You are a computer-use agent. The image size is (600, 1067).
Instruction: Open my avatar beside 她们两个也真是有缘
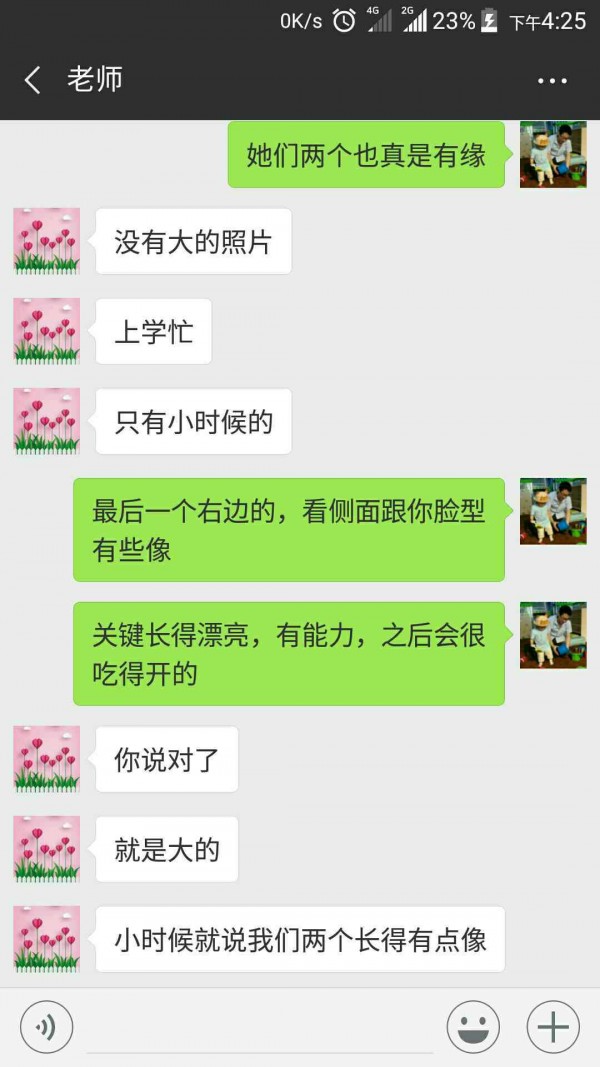click(x=552, y=154)
